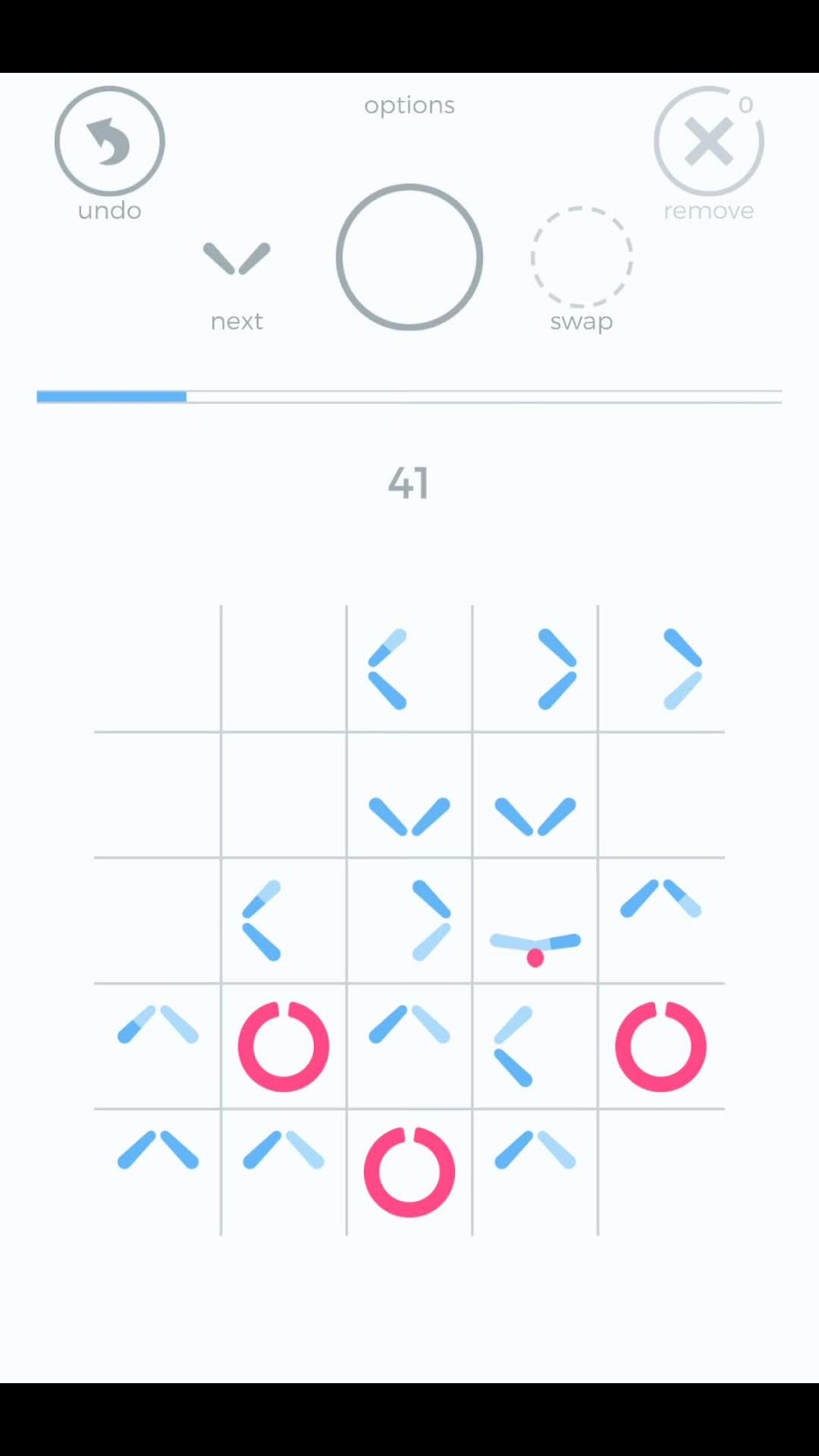
Task: Place piece in the empty top-left grid cell
Action: click(x=157, y=668)
